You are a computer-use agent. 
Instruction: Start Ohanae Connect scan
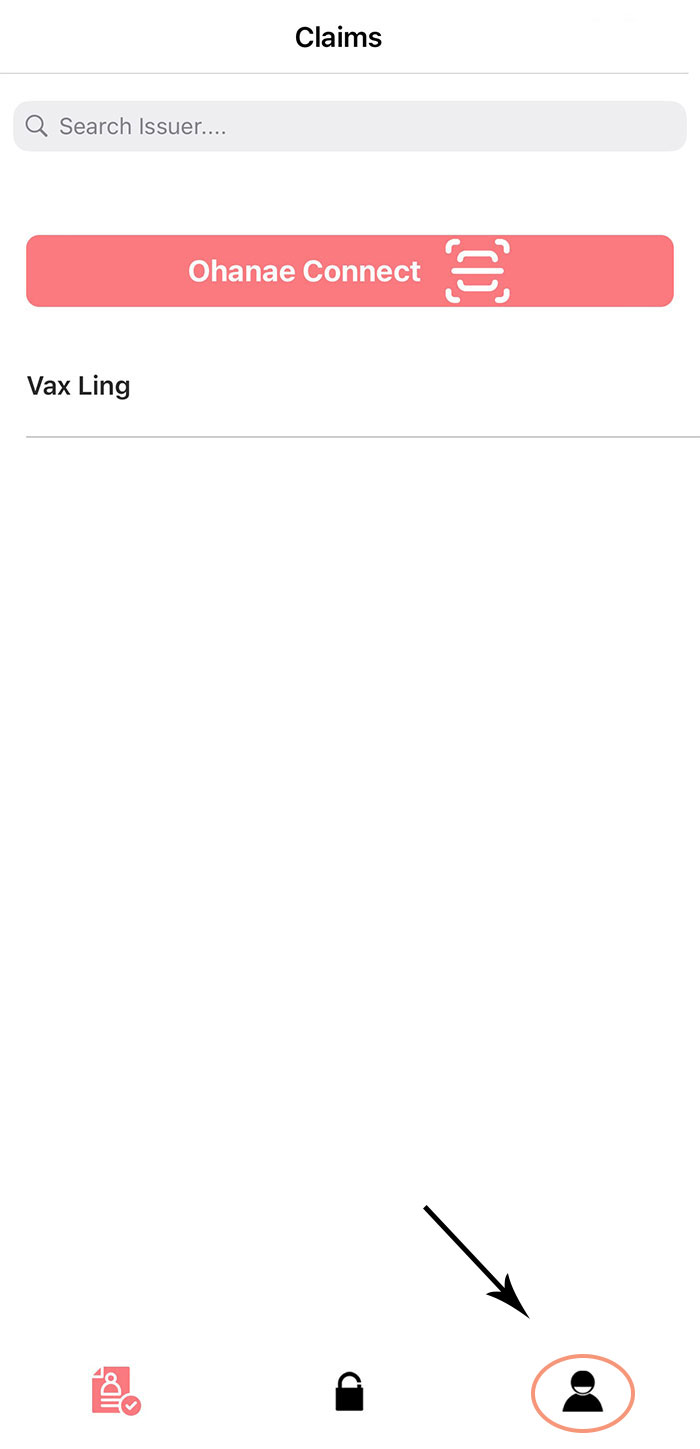coord(350,271)
